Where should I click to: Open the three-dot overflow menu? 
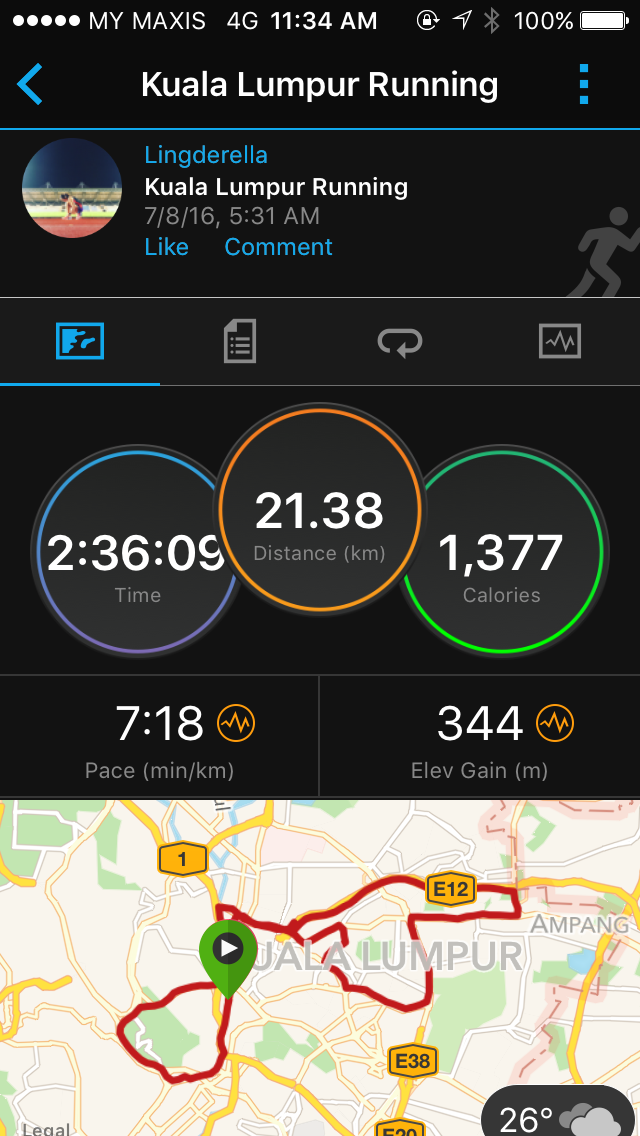tap(584, 84)
